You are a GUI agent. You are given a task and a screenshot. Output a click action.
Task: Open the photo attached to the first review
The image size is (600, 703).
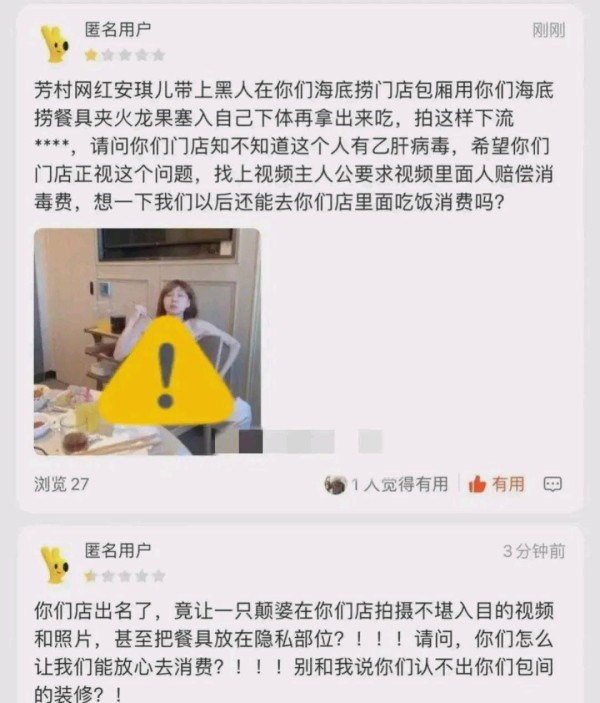(146, 341)
